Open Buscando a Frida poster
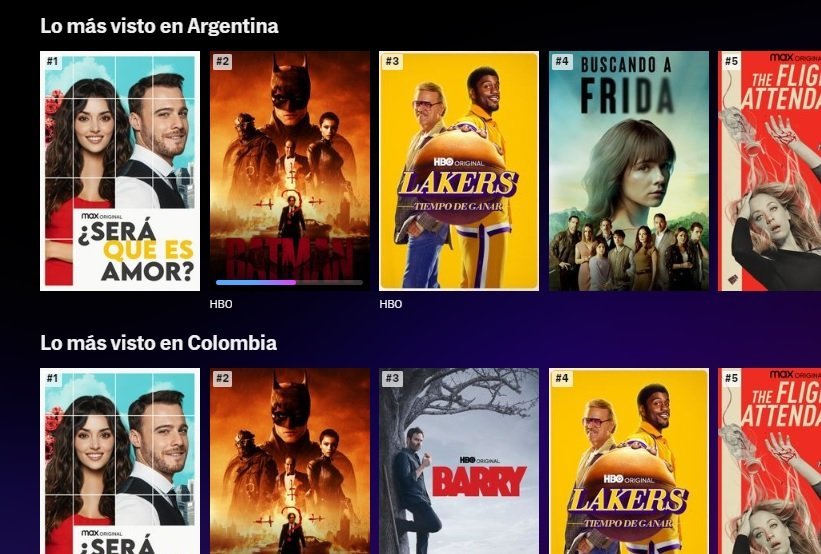 [629, 171]
